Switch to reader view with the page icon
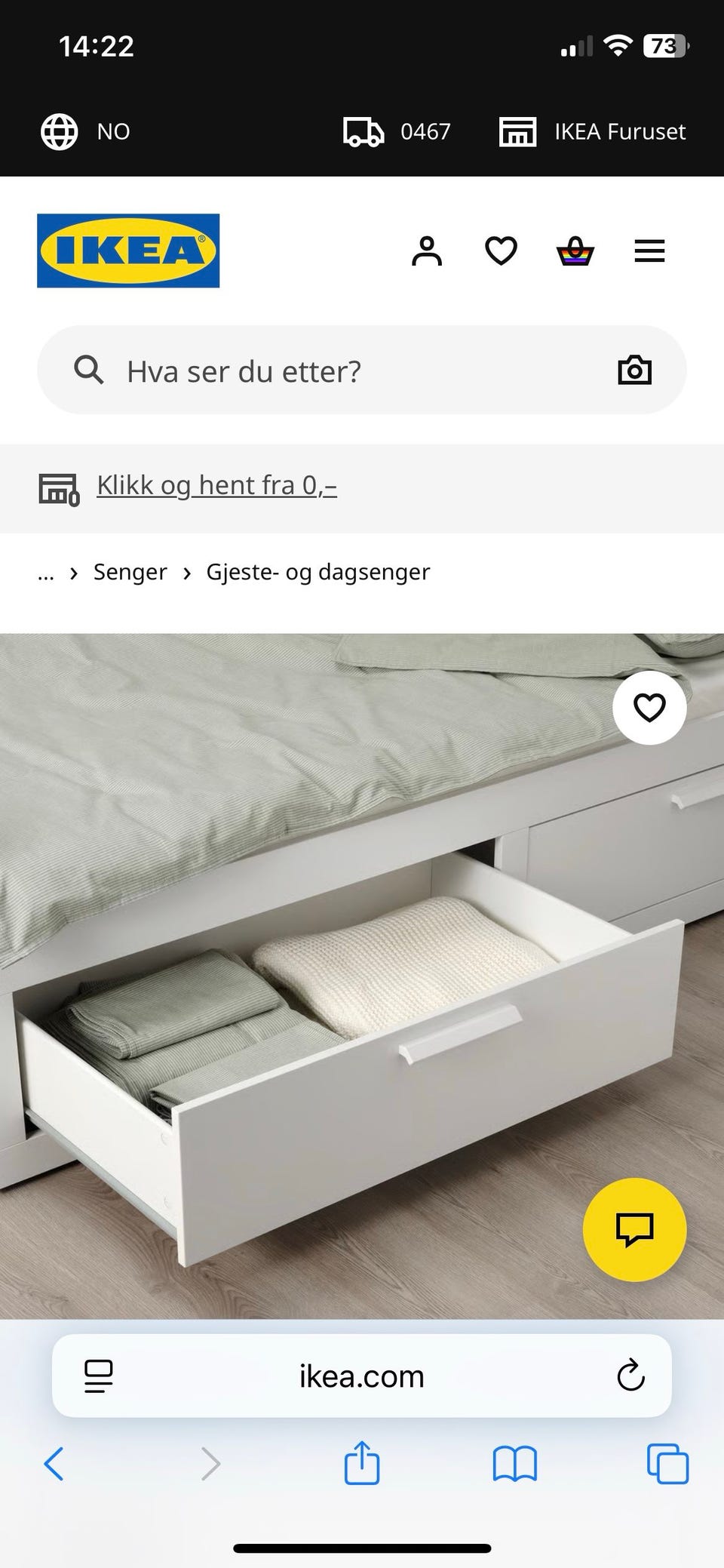The width and height of the screenshot is (724, 1568). point(99,1375)
